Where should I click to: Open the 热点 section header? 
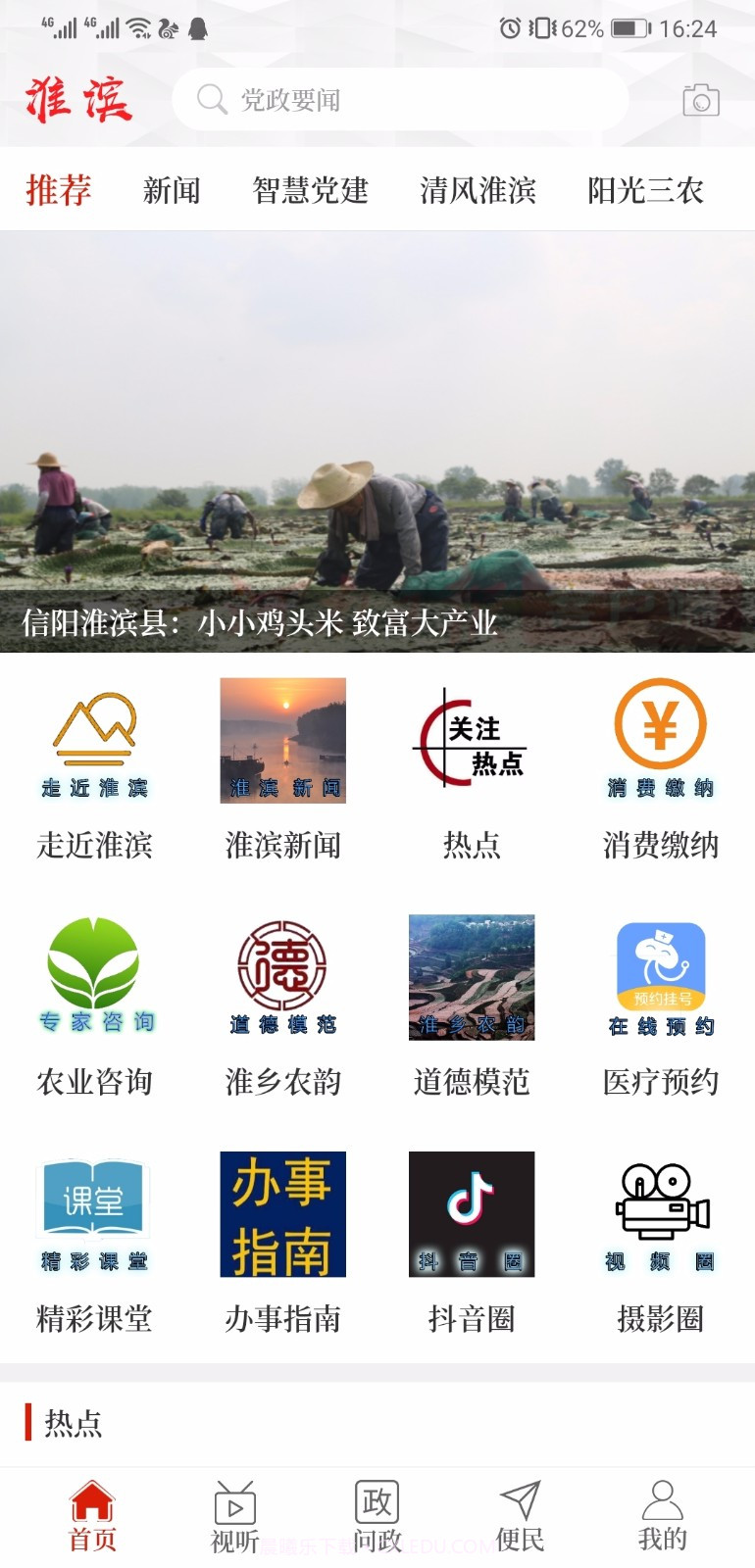point(71,1426)
